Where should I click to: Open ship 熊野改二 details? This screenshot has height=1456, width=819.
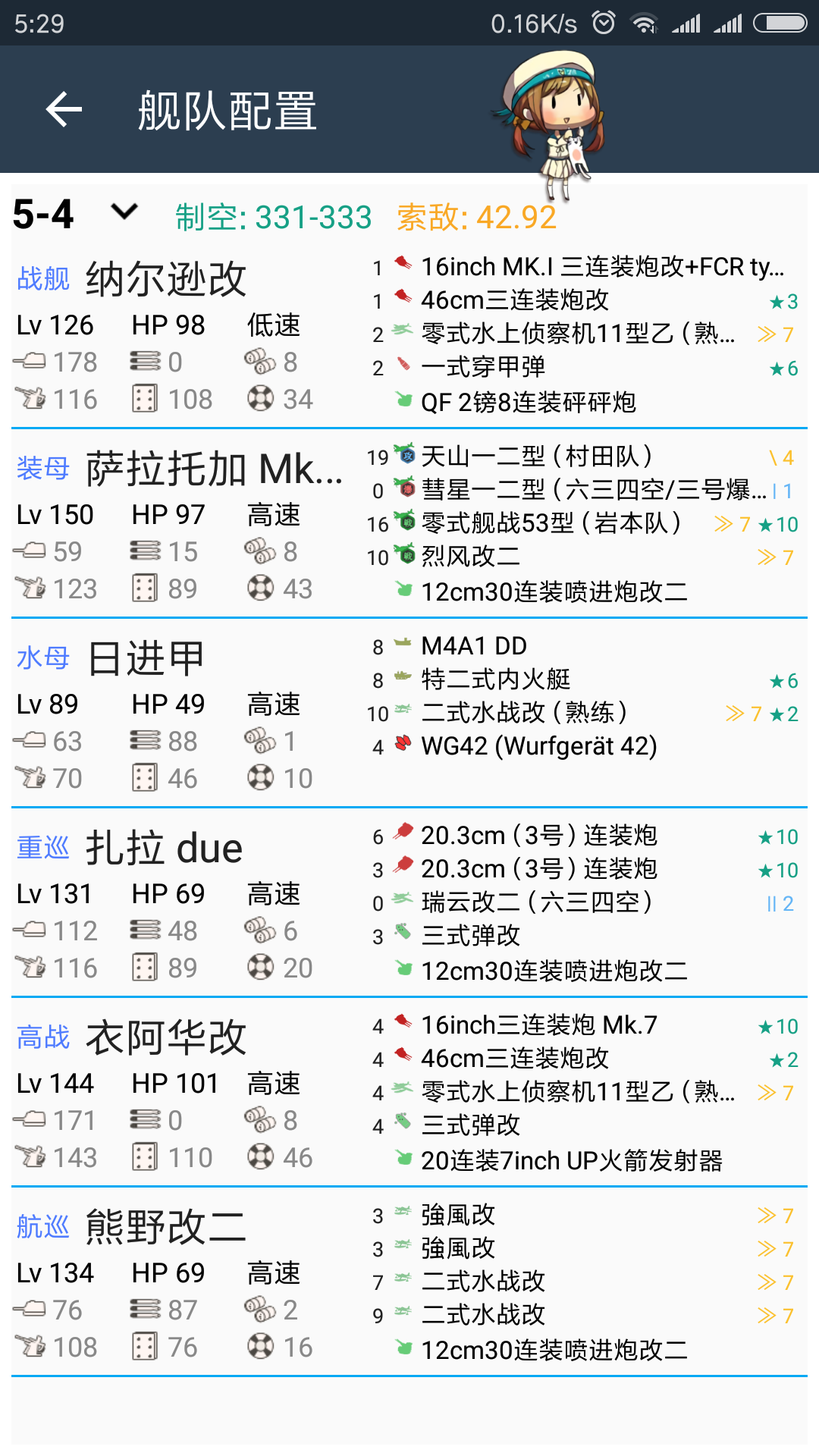pos(165,1228)
